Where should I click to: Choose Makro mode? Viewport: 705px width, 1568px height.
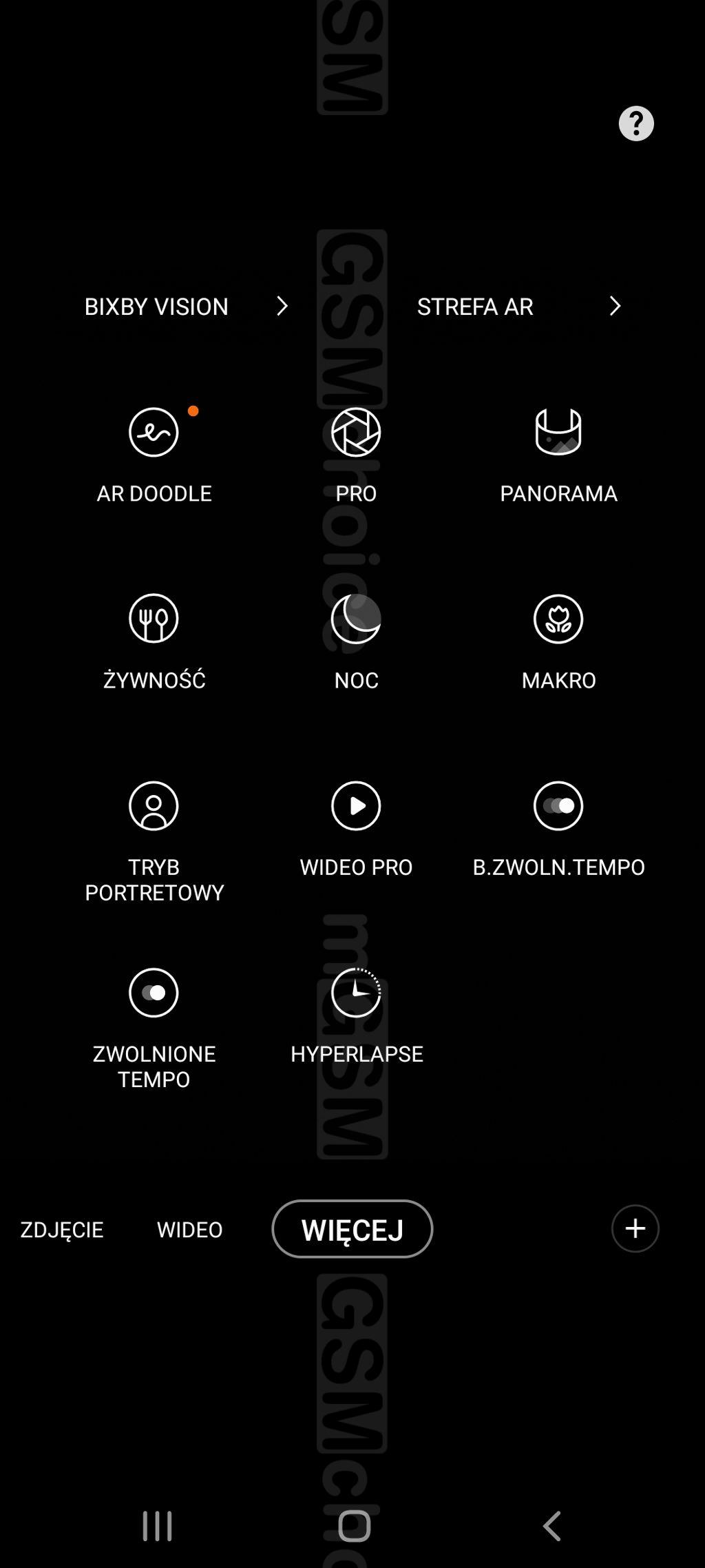tap(558, 642)
